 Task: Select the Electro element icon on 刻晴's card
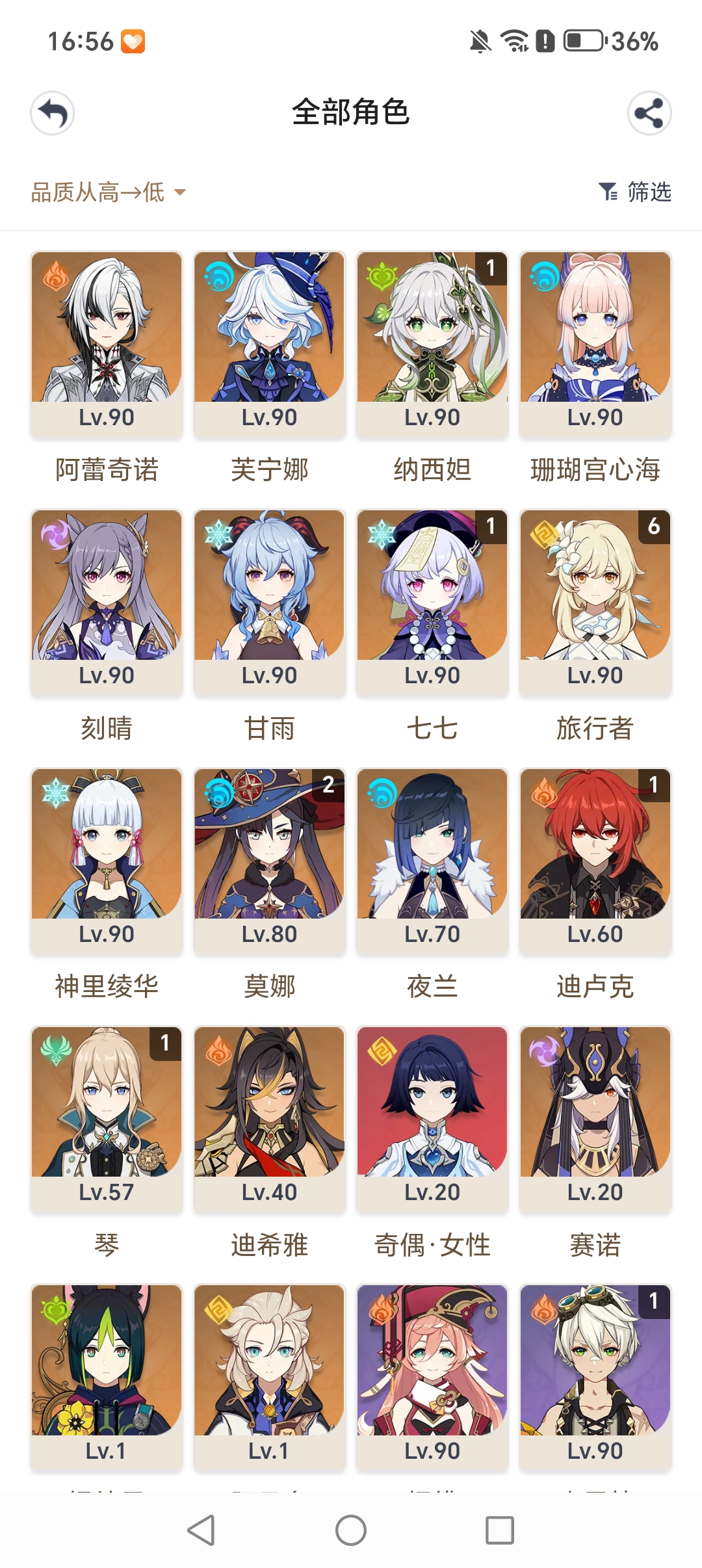(x=55, y=533)
